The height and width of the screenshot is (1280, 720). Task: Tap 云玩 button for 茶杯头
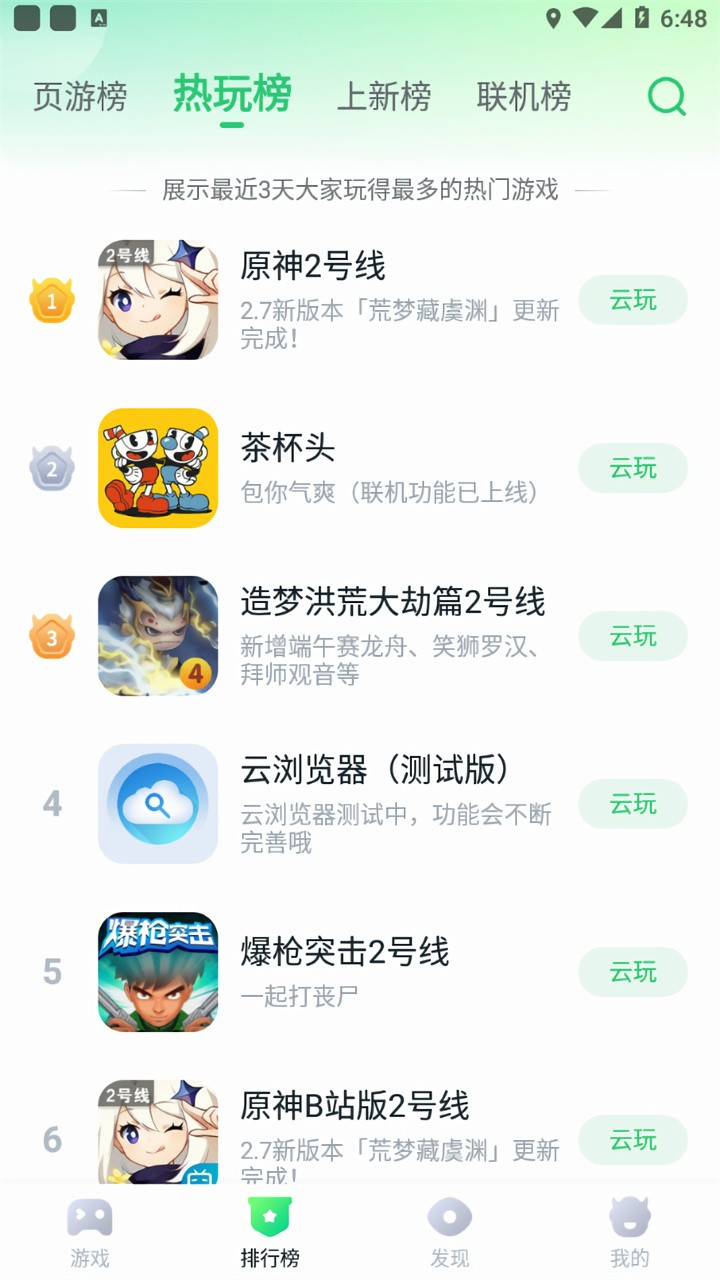[x=633, y=467]
